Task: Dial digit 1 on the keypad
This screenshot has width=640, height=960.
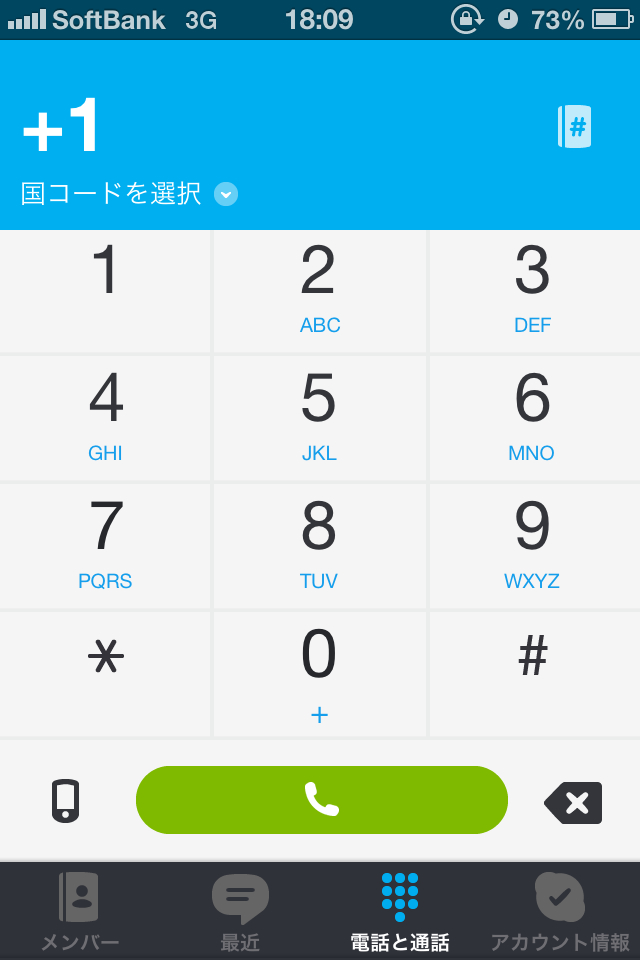Action: [x=105, y=291]
